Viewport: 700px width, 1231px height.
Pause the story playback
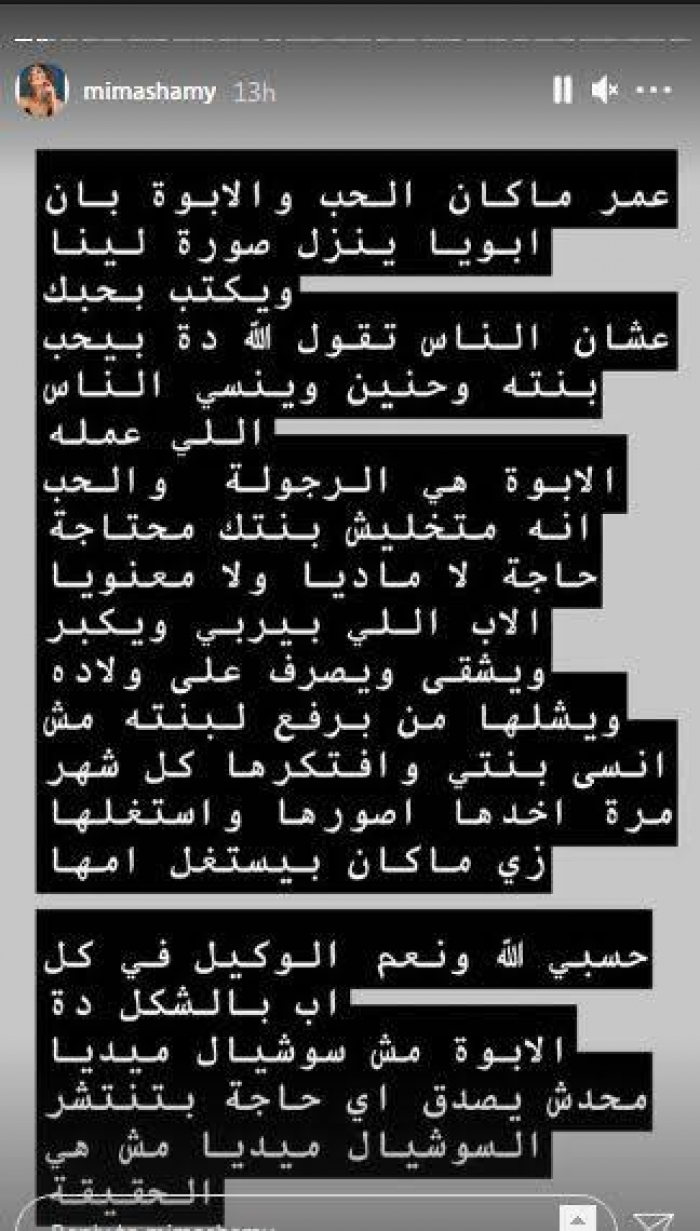click(562, 91)
